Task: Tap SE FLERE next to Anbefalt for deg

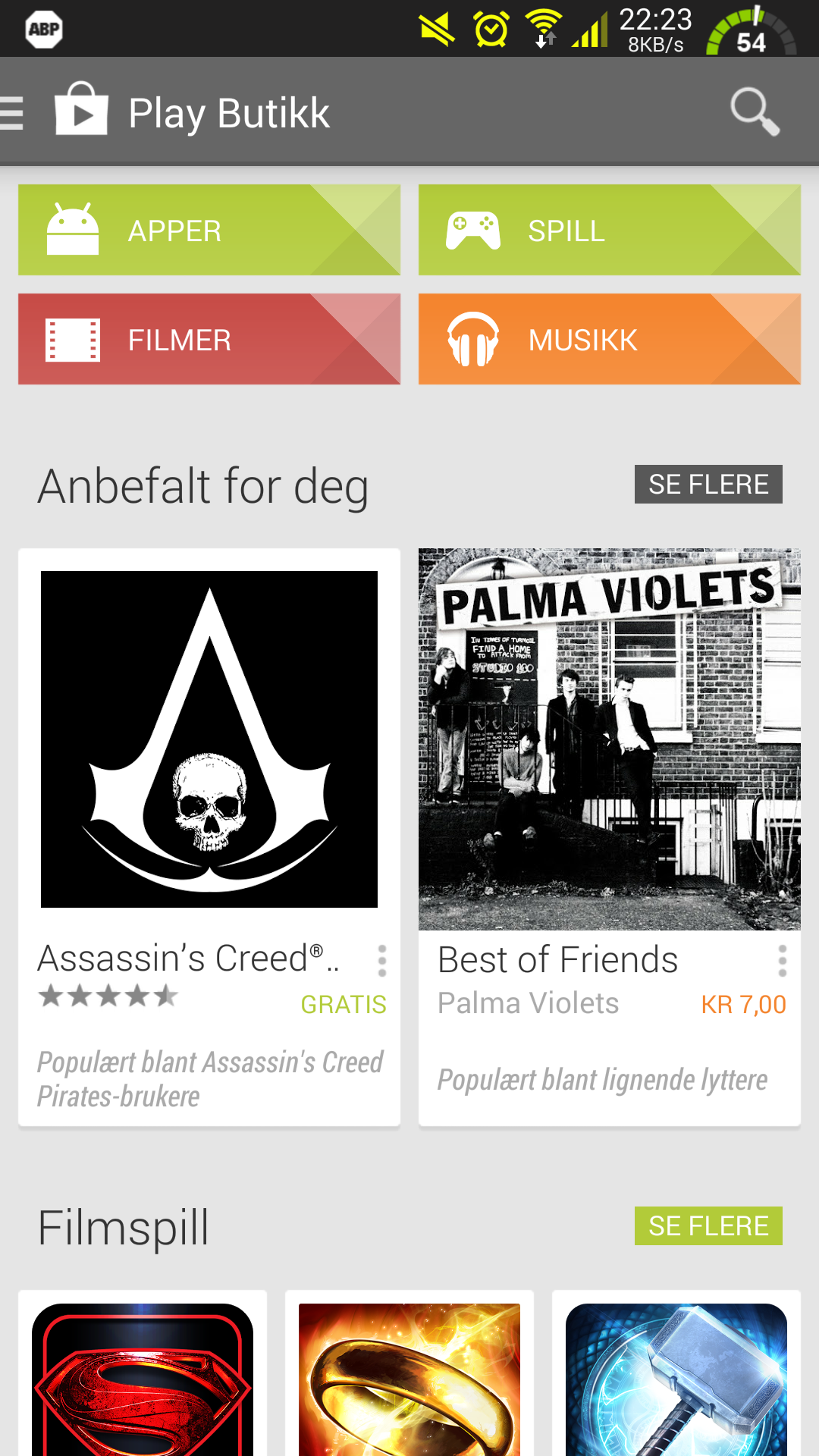Action: tap(708, 484)
